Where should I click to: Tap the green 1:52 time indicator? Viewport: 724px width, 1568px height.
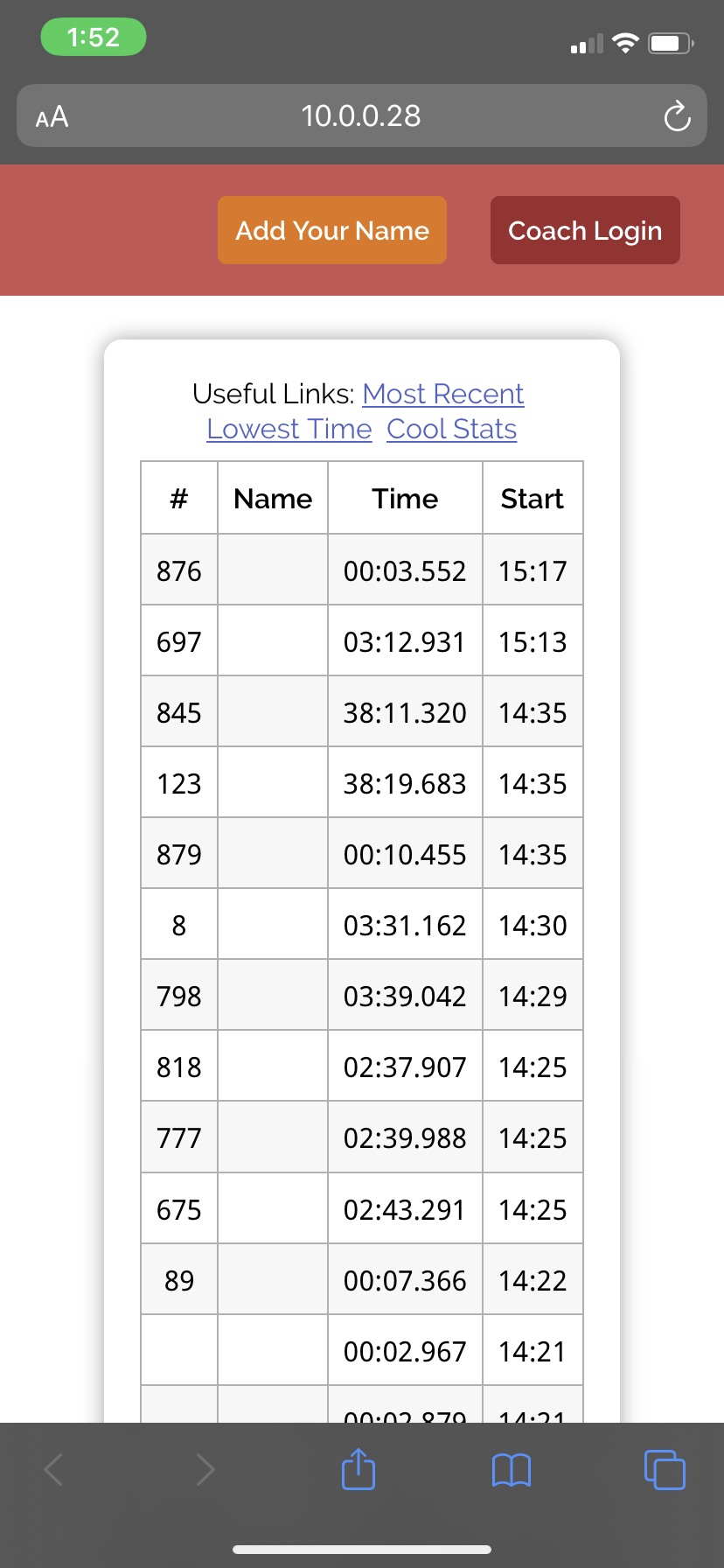(x=93, y=37)
